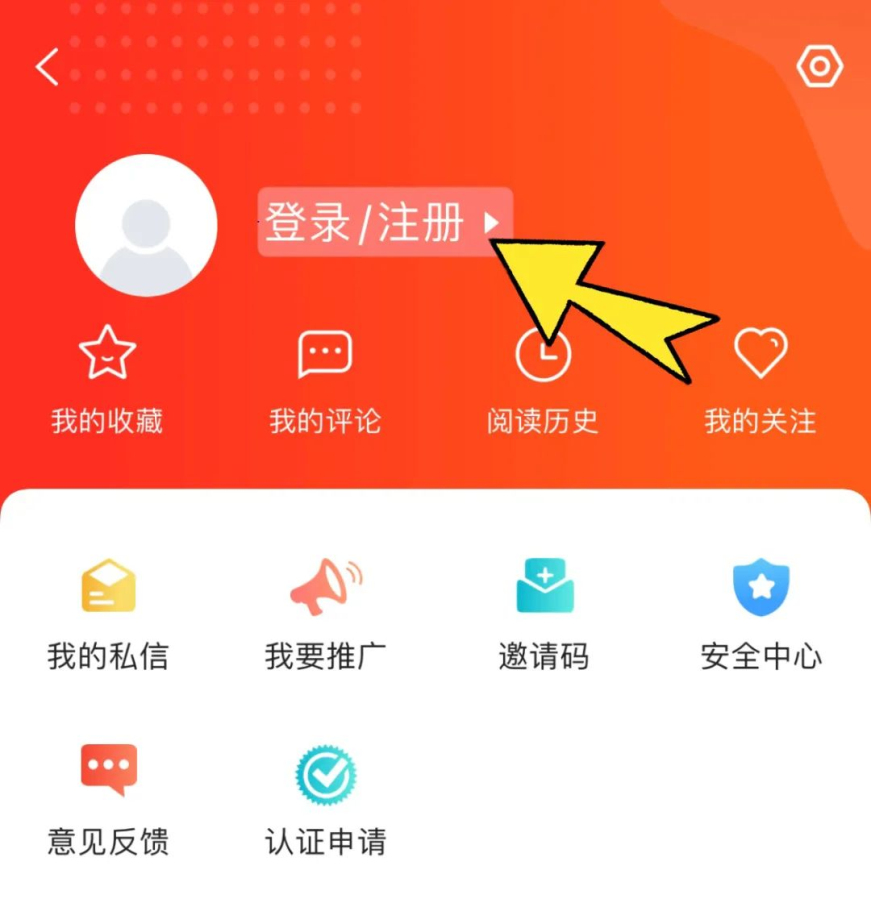Open 邀请码 invitation code
The image size is (871, 899).
tap(543, 613)
